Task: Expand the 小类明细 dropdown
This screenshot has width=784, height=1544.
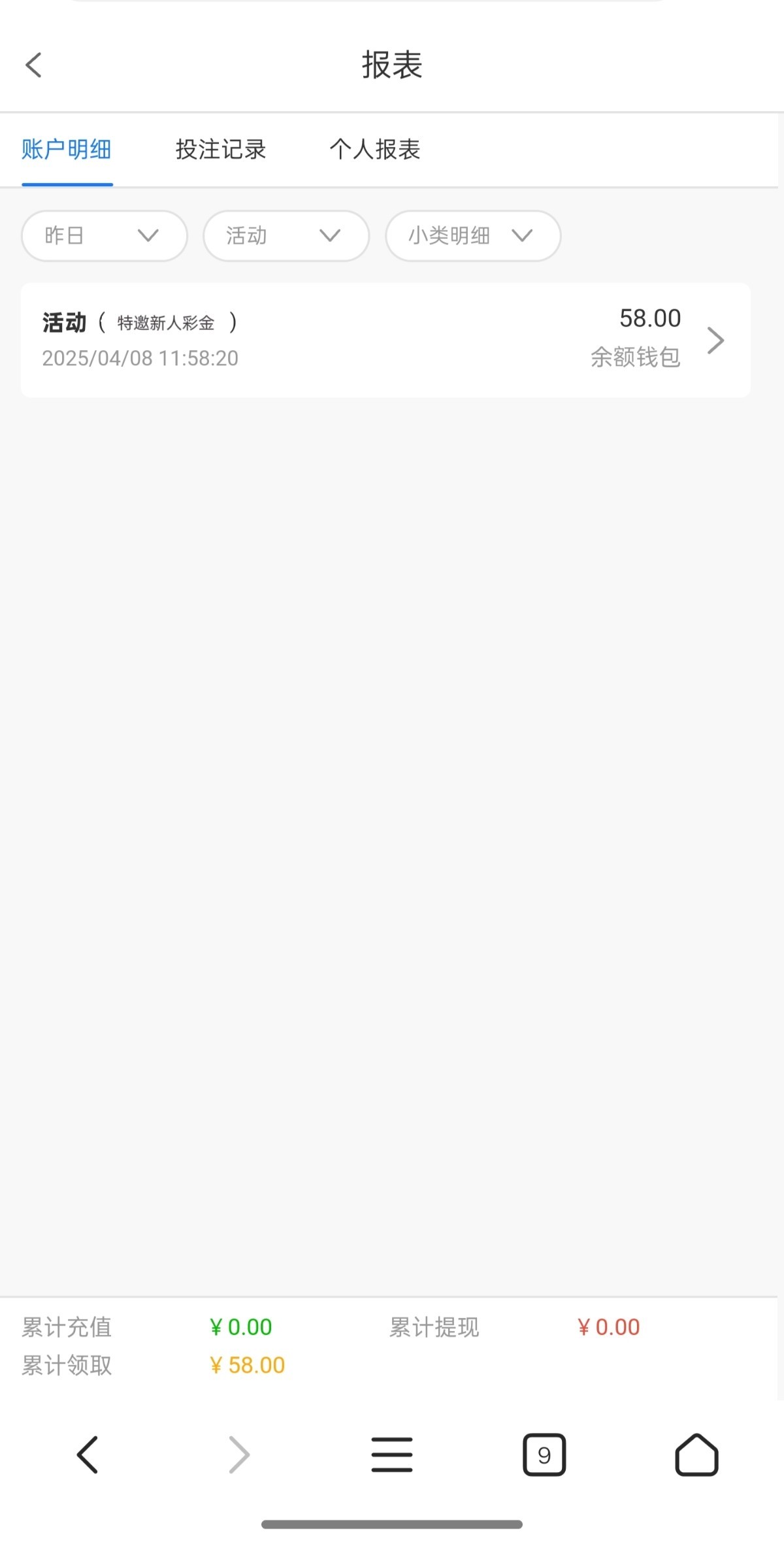Action: point(473,236)
